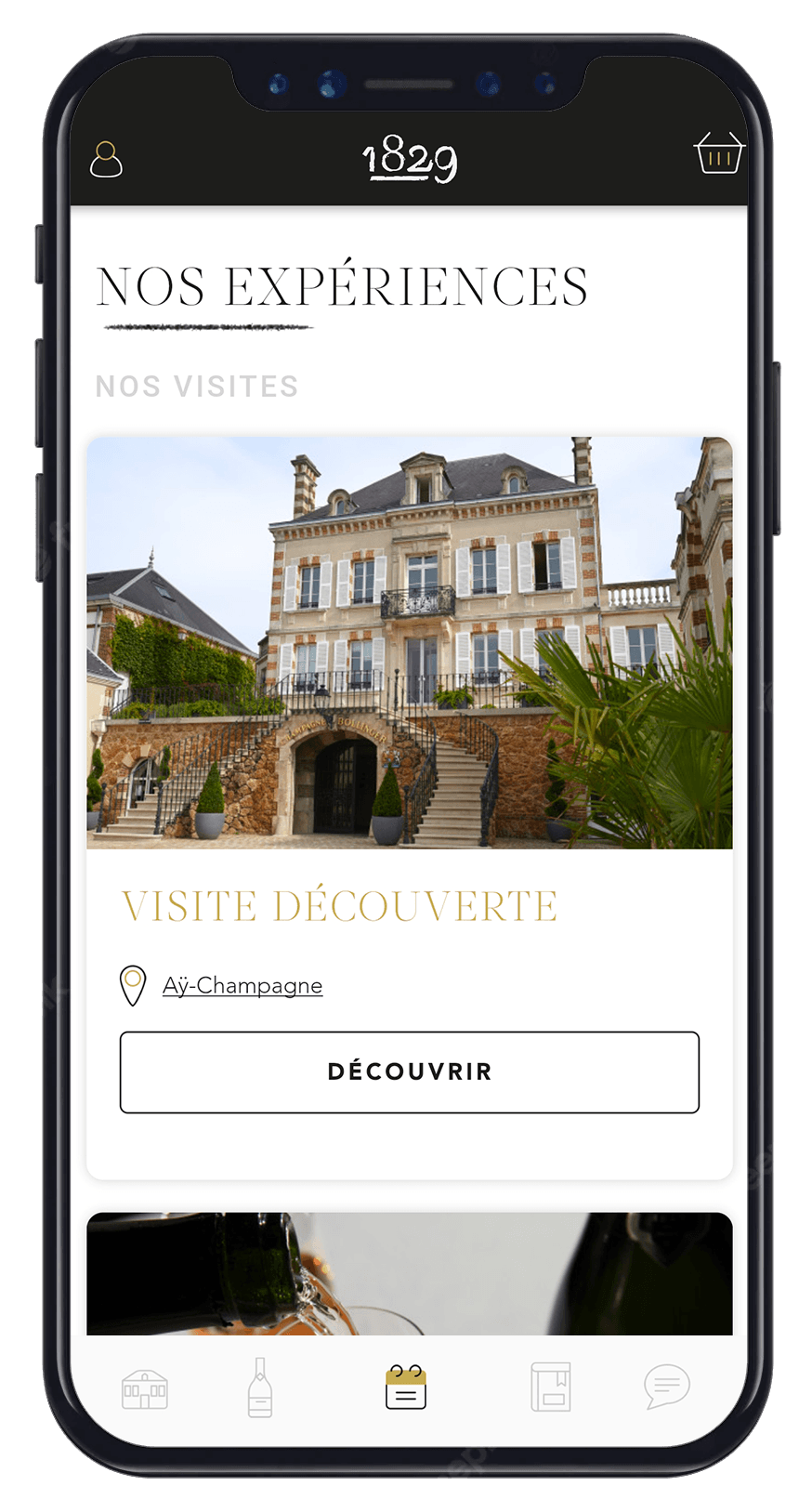The width and height of the screenshot is (812, 1499).
Task: Open the champagne pouring card below
Action: click(x=409, y=1273)
